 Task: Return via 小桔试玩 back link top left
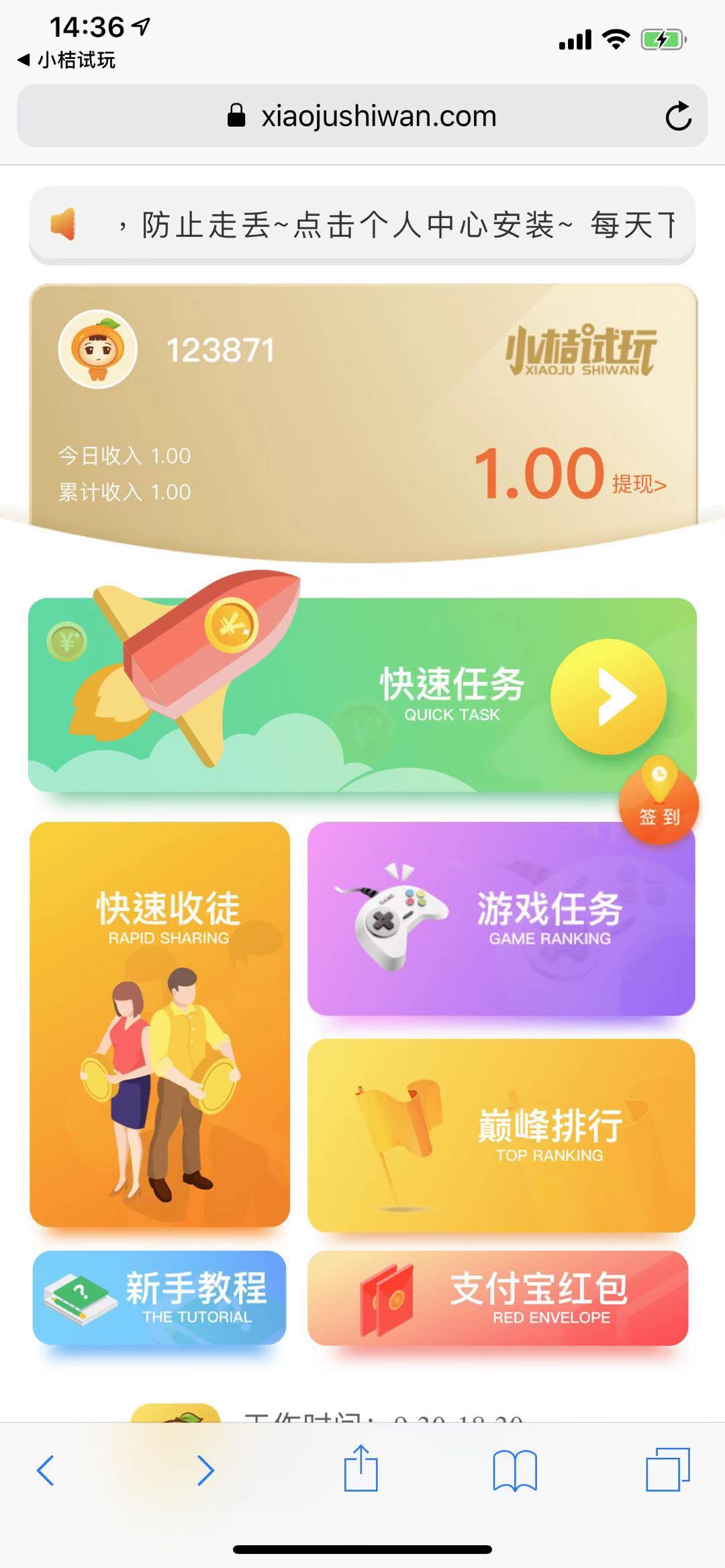point(64,60)
